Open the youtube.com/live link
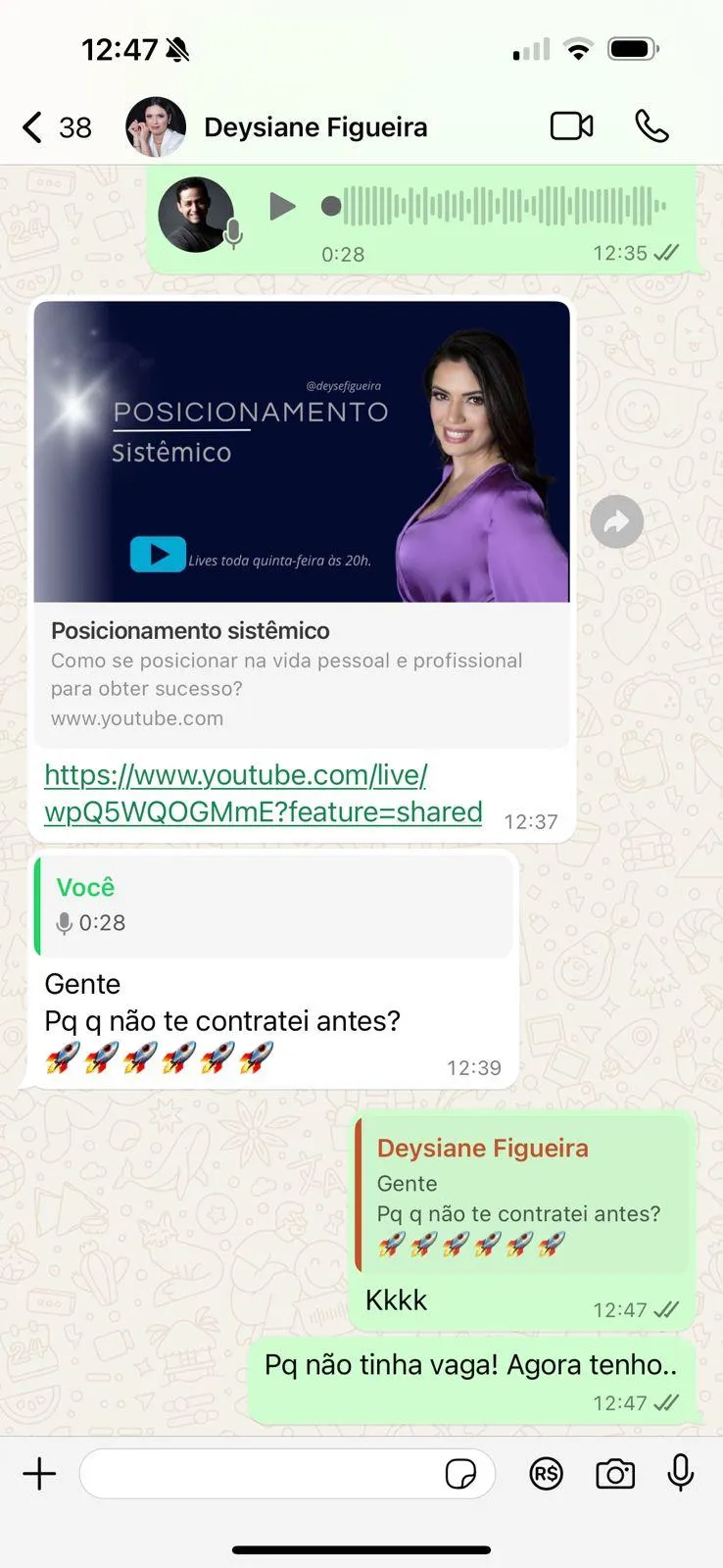 click(264, 794)
